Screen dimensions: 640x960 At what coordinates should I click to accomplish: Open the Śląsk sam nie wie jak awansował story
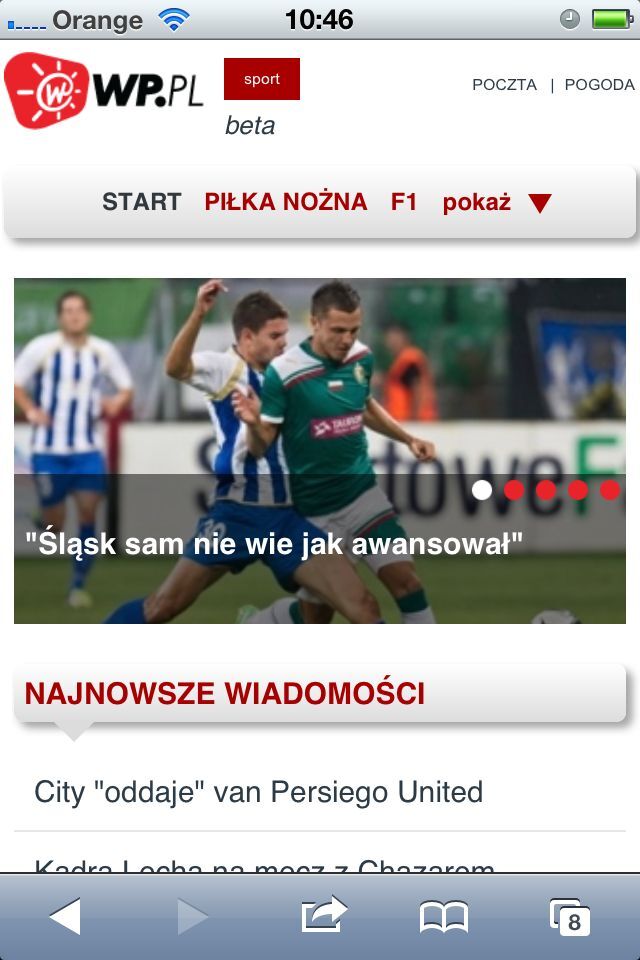[x=274, y=544]
